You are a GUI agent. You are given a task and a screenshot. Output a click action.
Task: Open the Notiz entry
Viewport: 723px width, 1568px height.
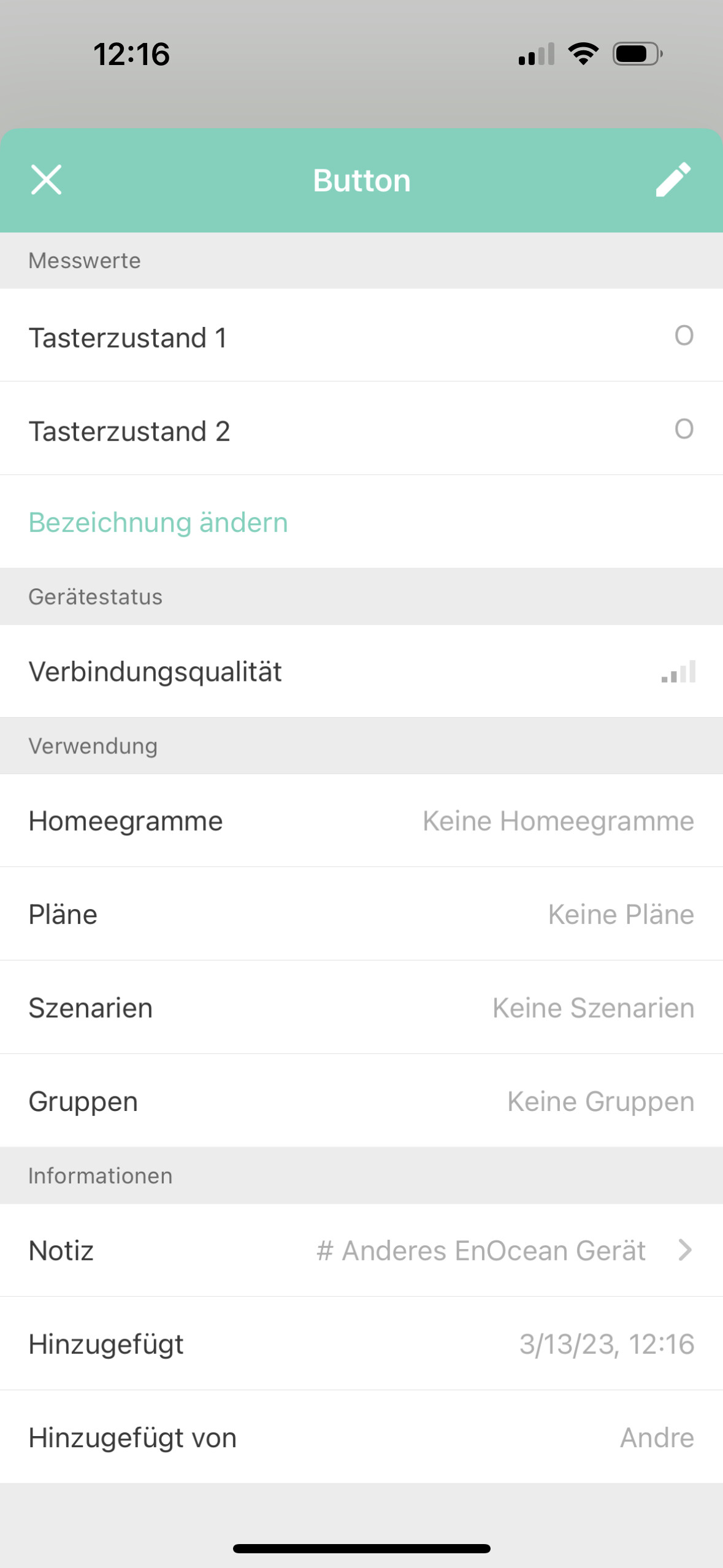[361, 1250]
